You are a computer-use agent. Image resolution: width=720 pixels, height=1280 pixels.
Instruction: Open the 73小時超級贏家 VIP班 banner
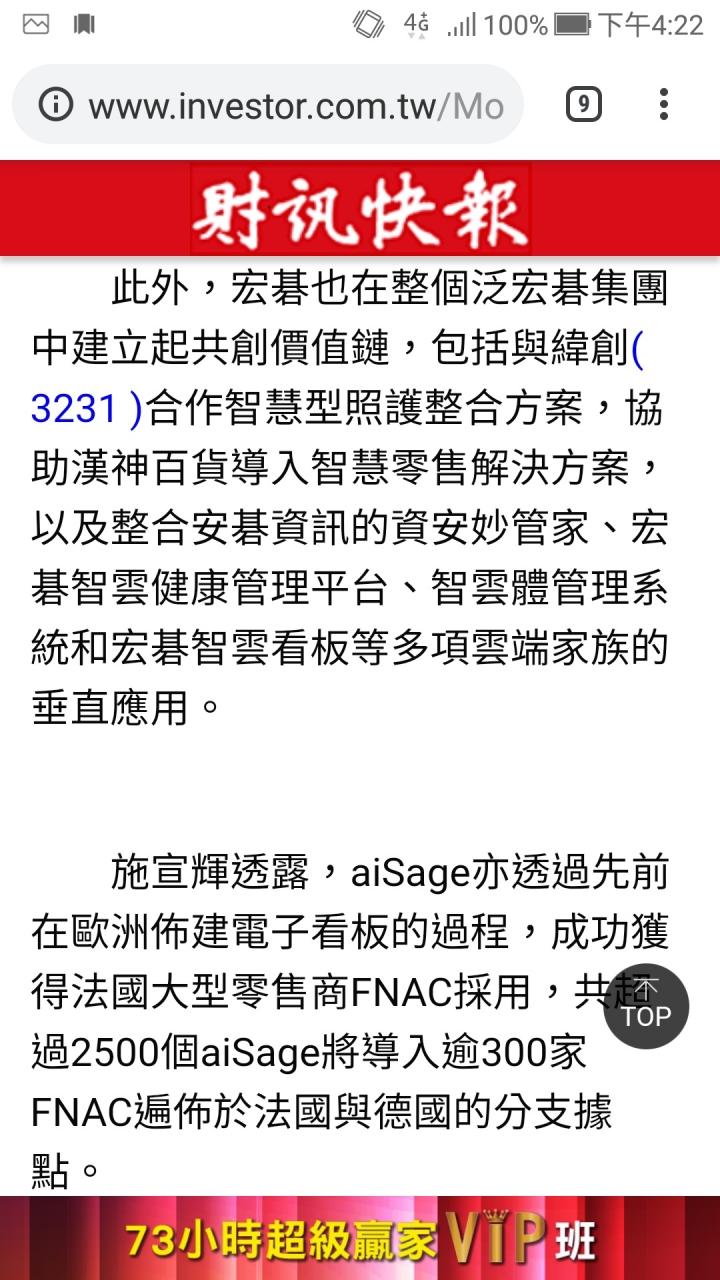pyautogui.click(x=360, y=1238)
